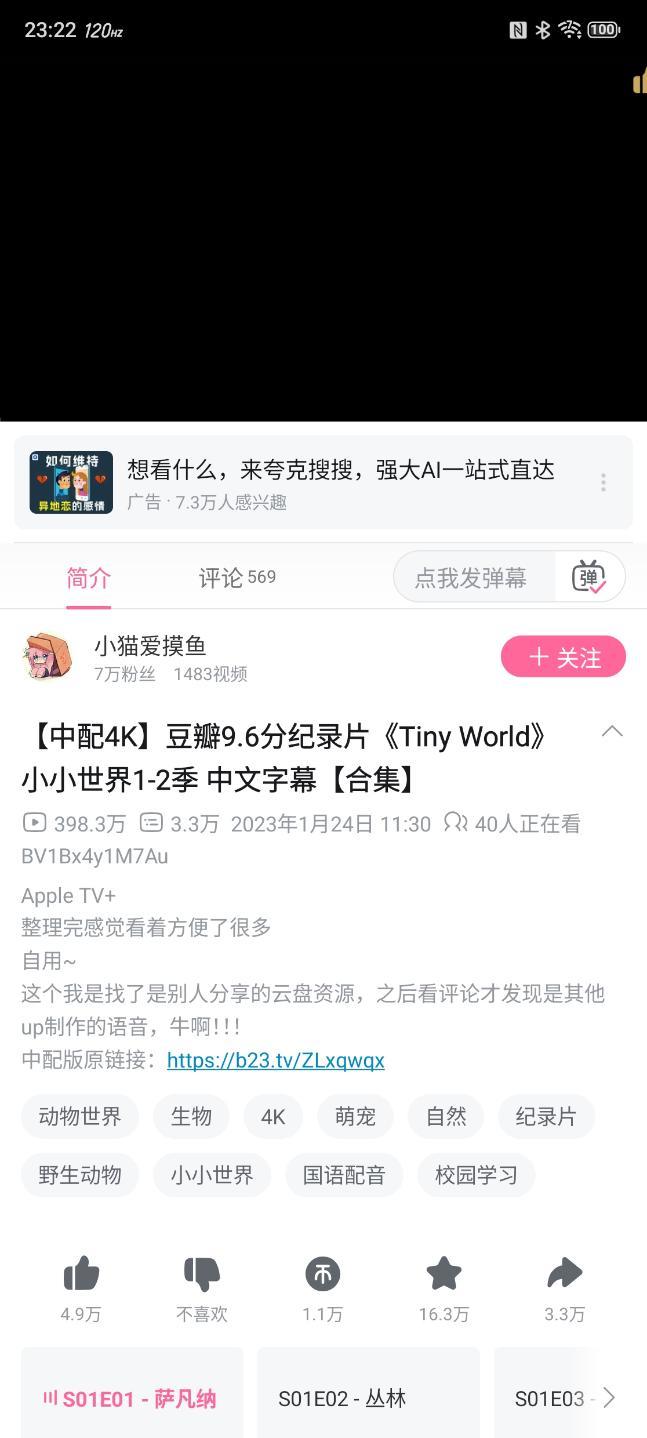This screenshot has width=647, height=1438.
Task: Follow 小猫爱摸鱼 with the 关注 button
Action: pos(563,657)
